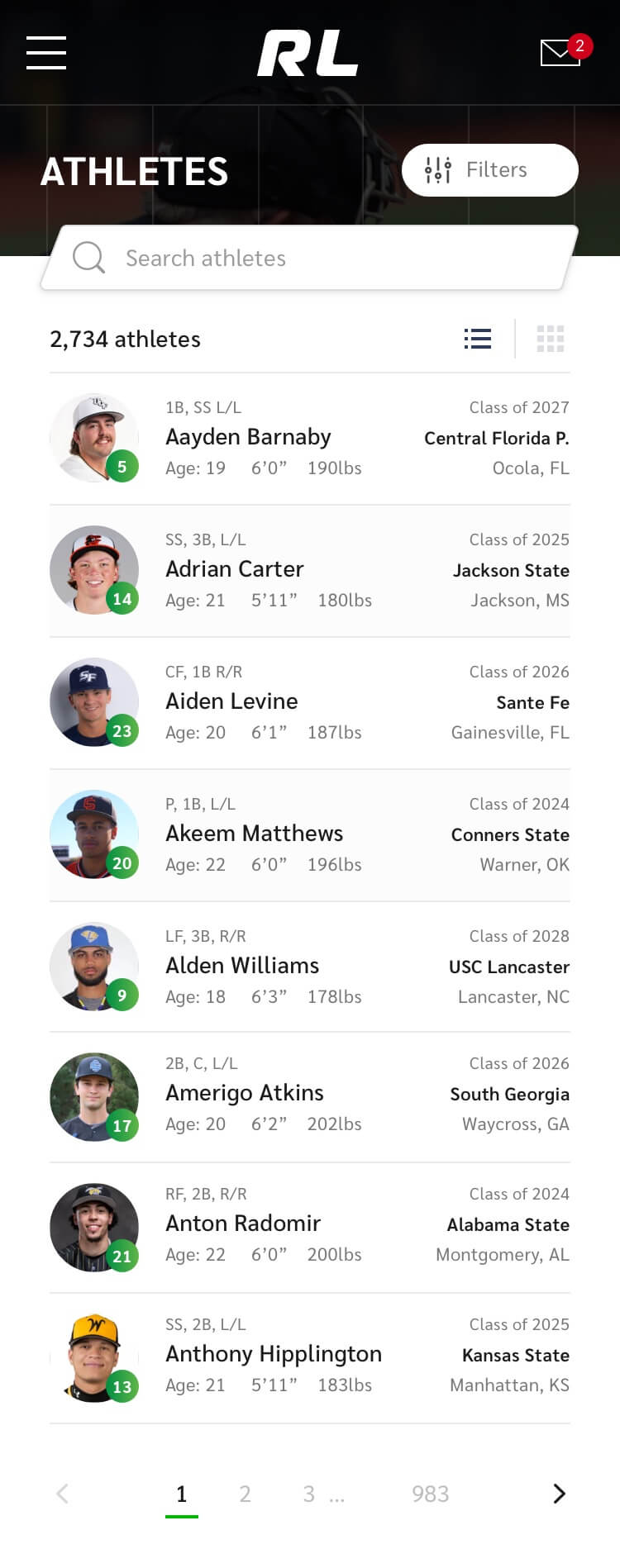Viewport: 620px width, 1568px height.
Task: Select Akeem Matthews from the list
Action: [254, 834]
